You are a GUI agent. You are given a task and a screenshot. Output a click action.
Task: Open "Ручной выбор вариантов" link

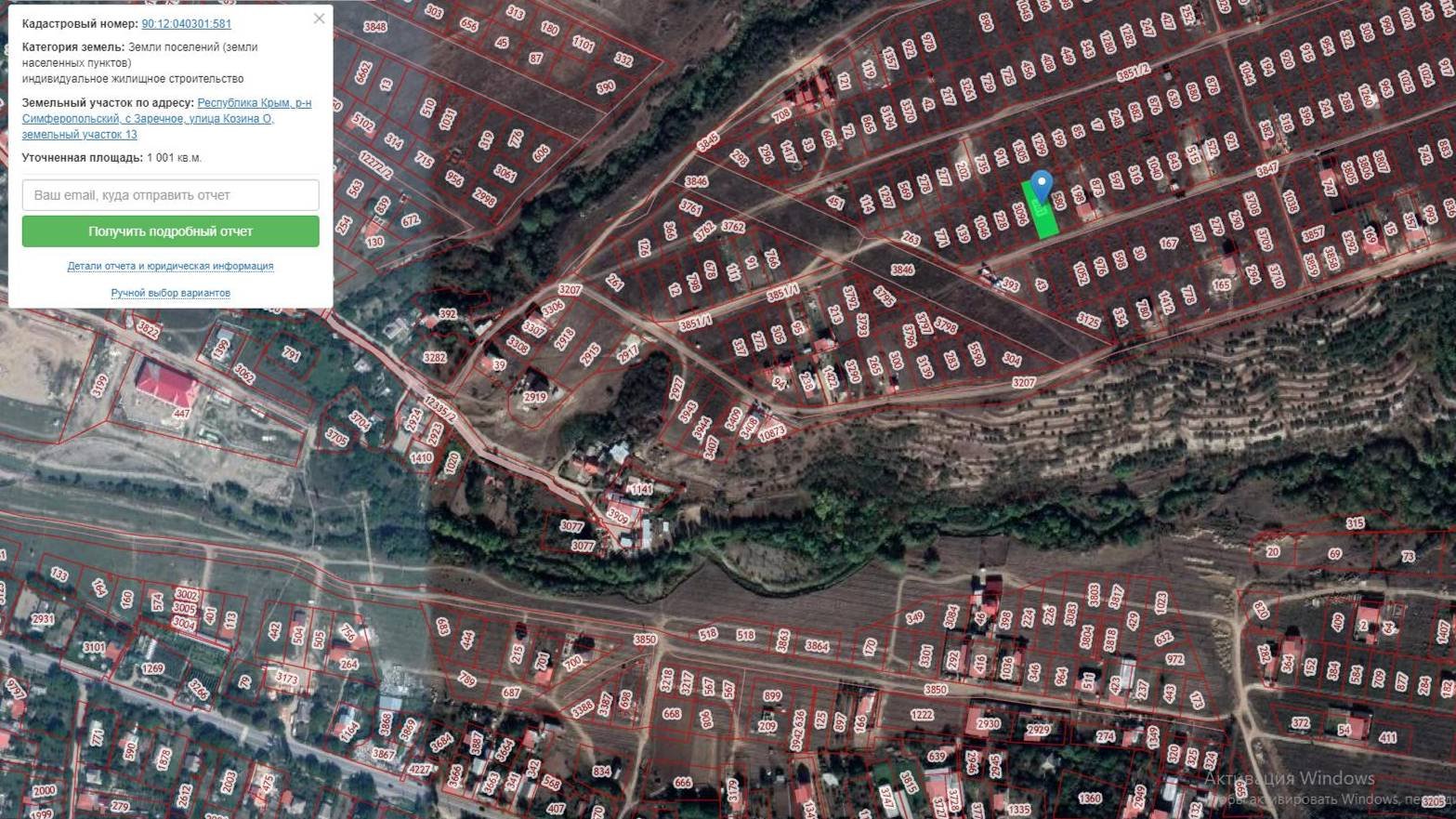coord(170,293)
